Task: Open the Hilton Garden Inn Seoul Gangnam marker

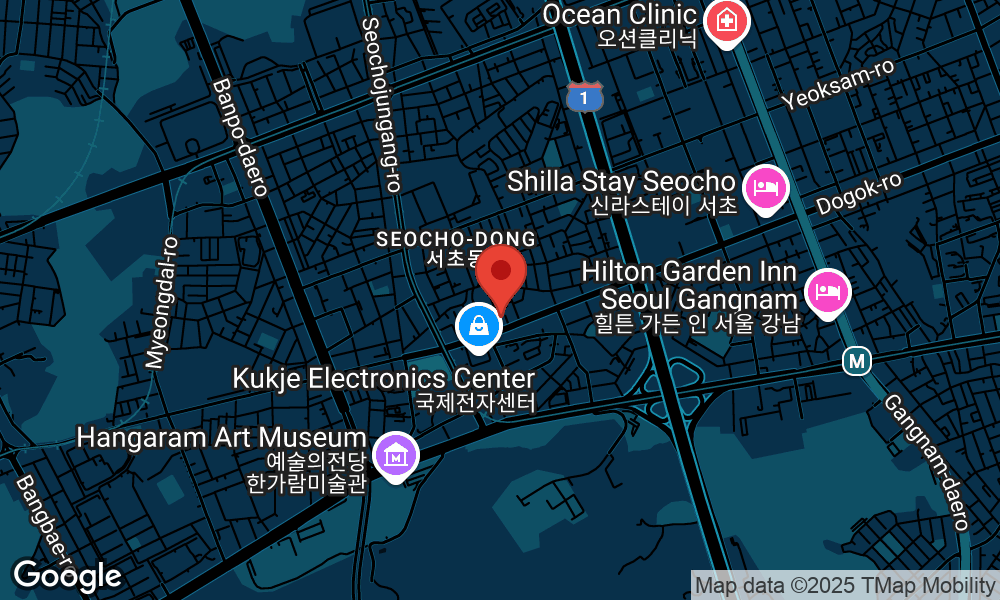Action: click(x=827, y=292)
